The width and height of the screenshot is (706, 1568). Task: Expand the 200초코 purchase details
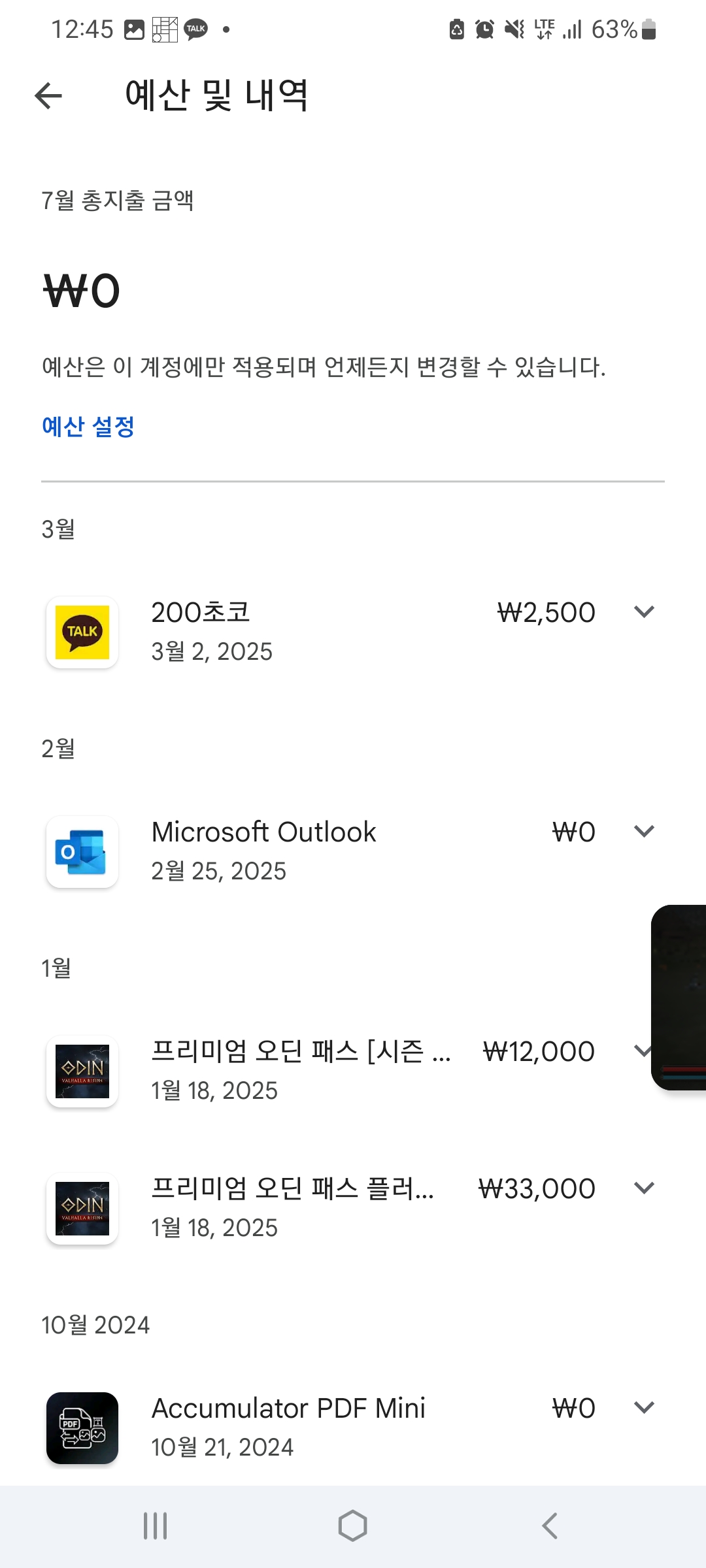click(644, 612)
